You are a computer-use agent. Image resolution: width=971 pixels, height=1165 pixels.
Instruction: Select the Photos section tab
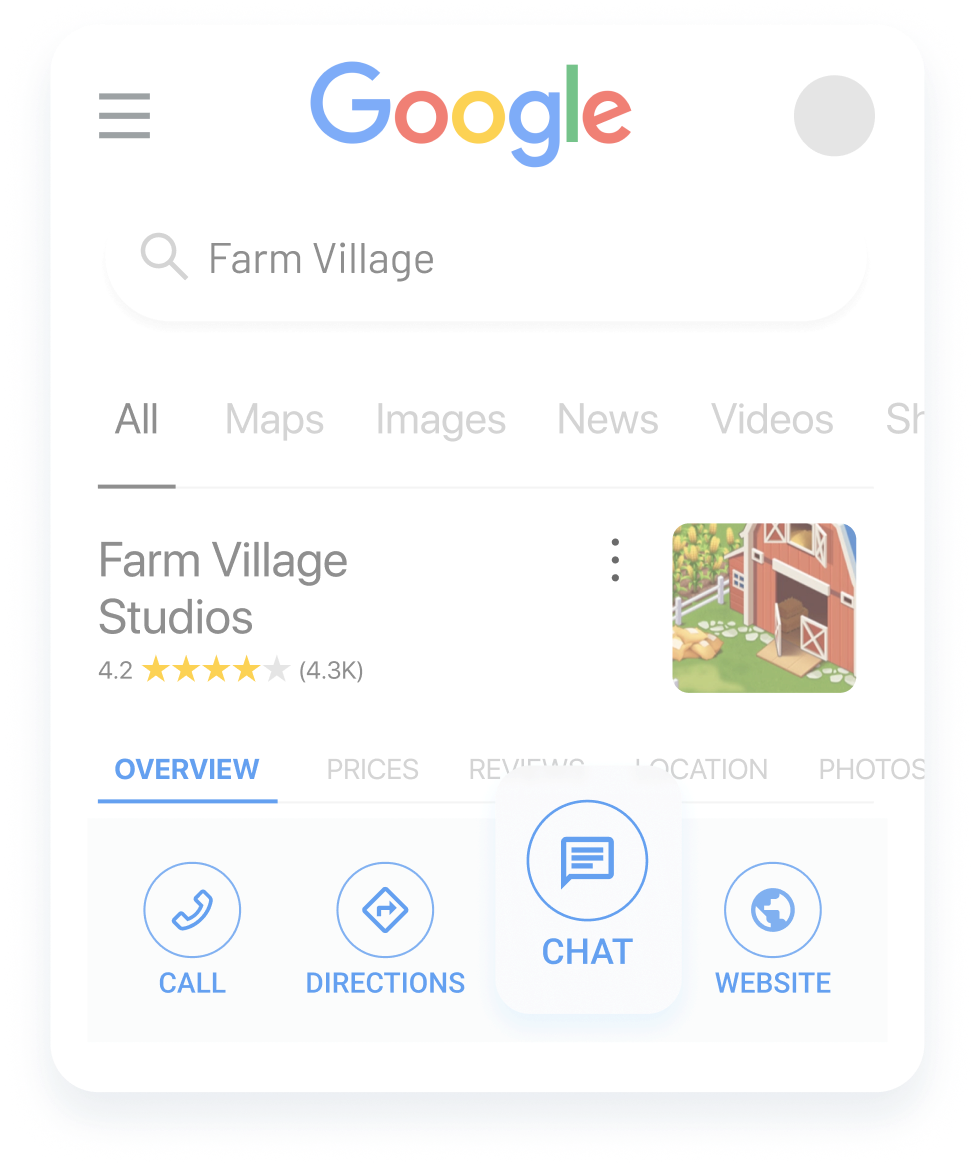[868, 769]
